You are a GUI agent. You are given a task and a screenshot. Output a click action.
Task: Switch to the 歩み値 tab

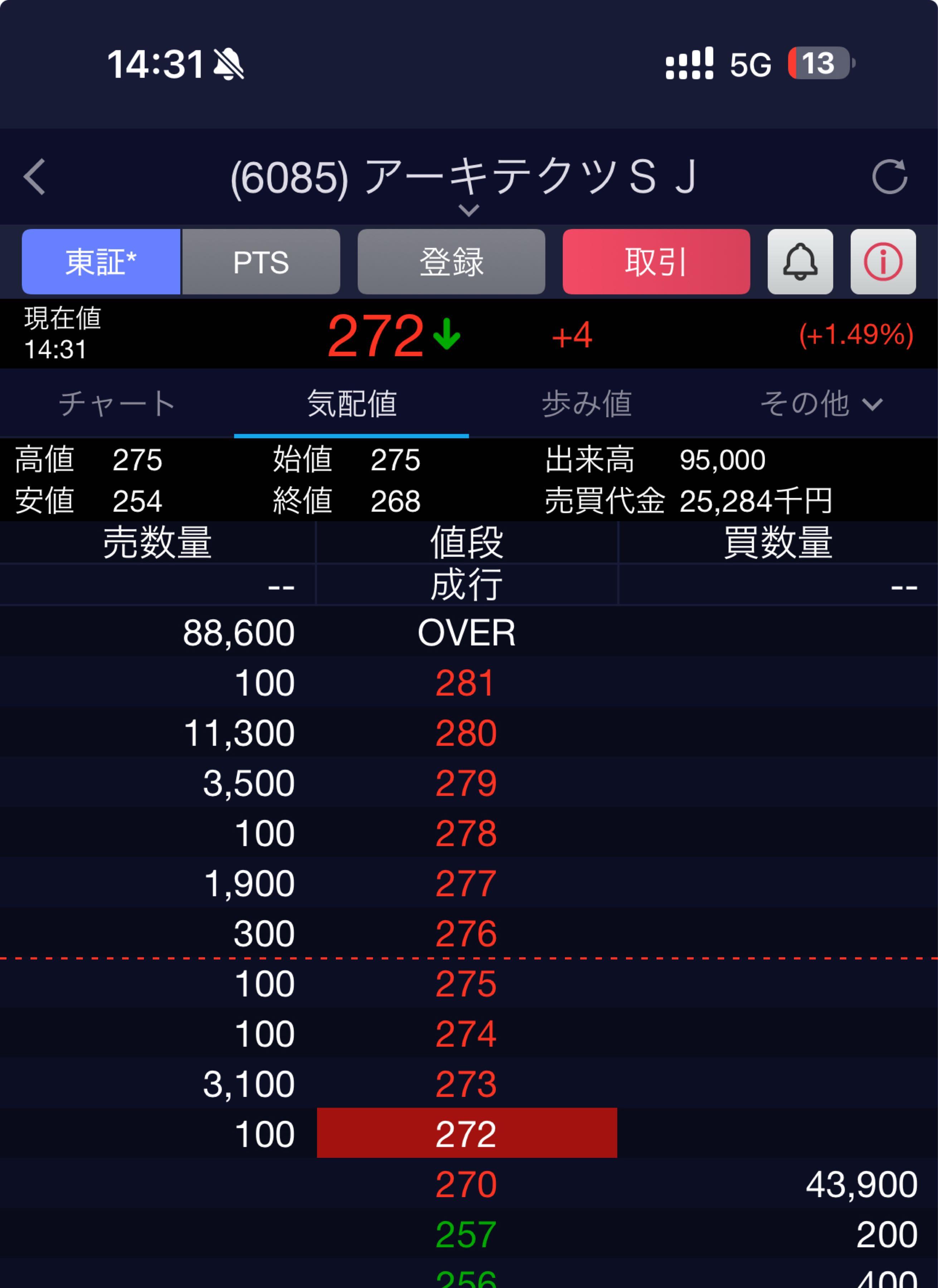tap(586, 404)
